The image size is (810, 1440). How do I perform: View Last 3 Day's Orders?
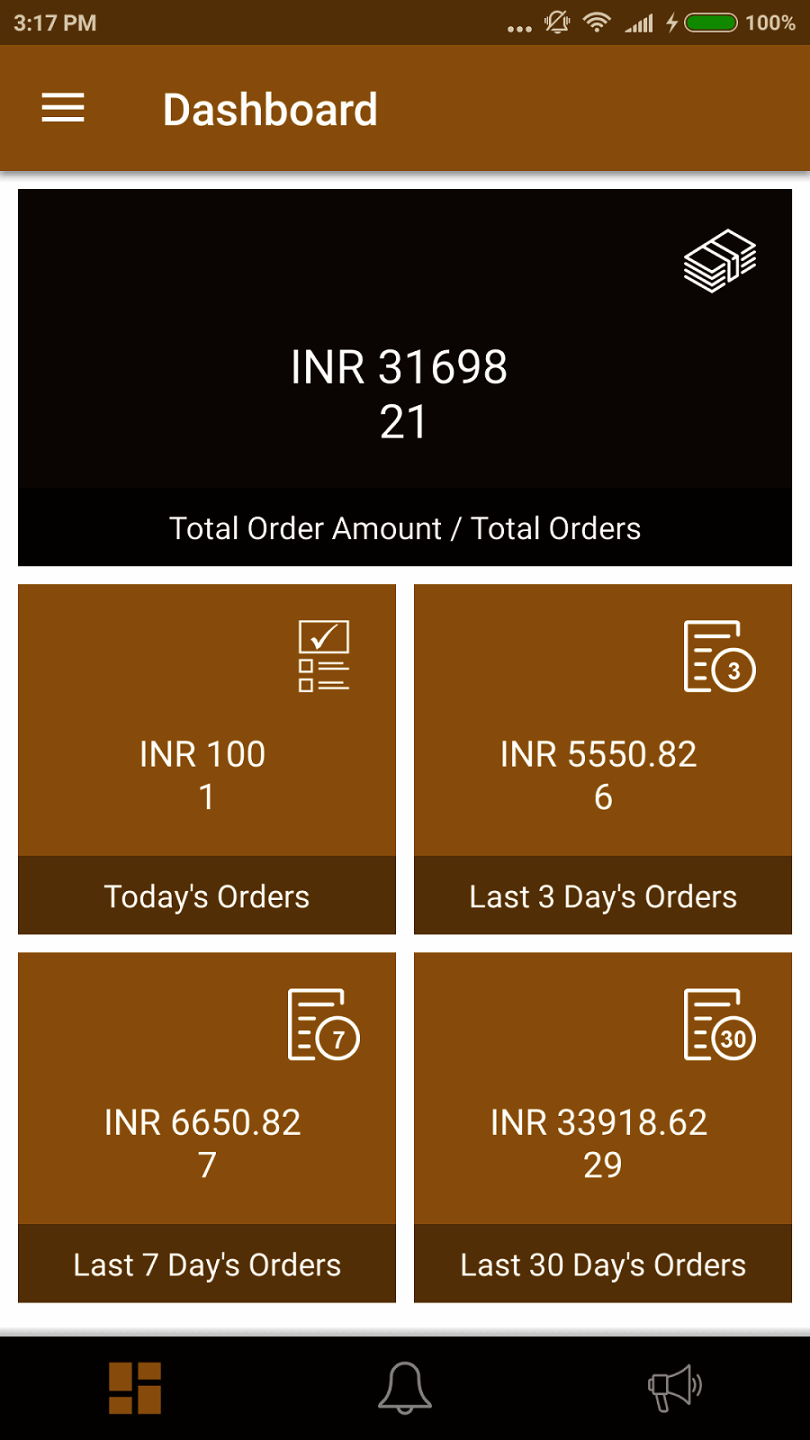[602, 759]
